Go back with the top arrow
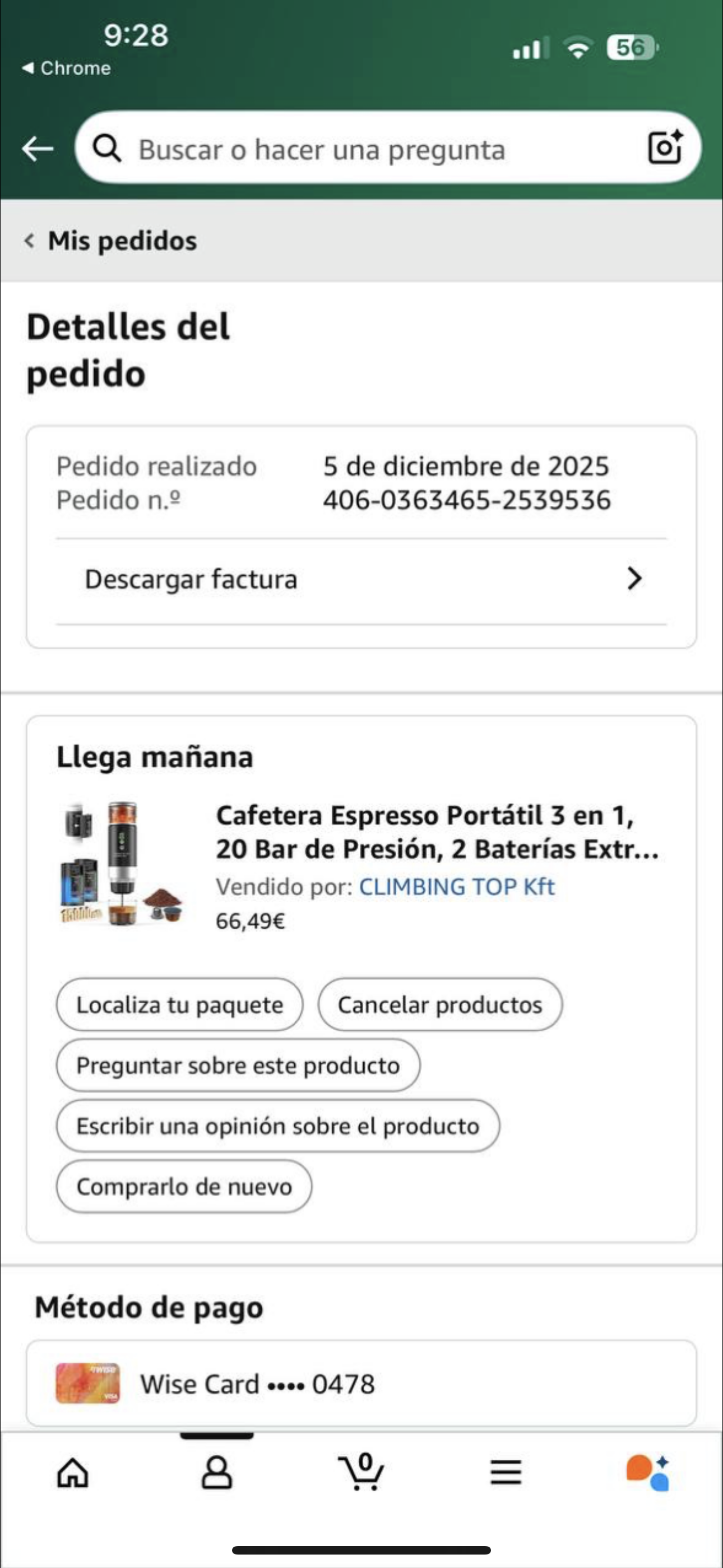The width and height of the screenshot is (723, 1568). pyautogui.click(x=38, y=149)
